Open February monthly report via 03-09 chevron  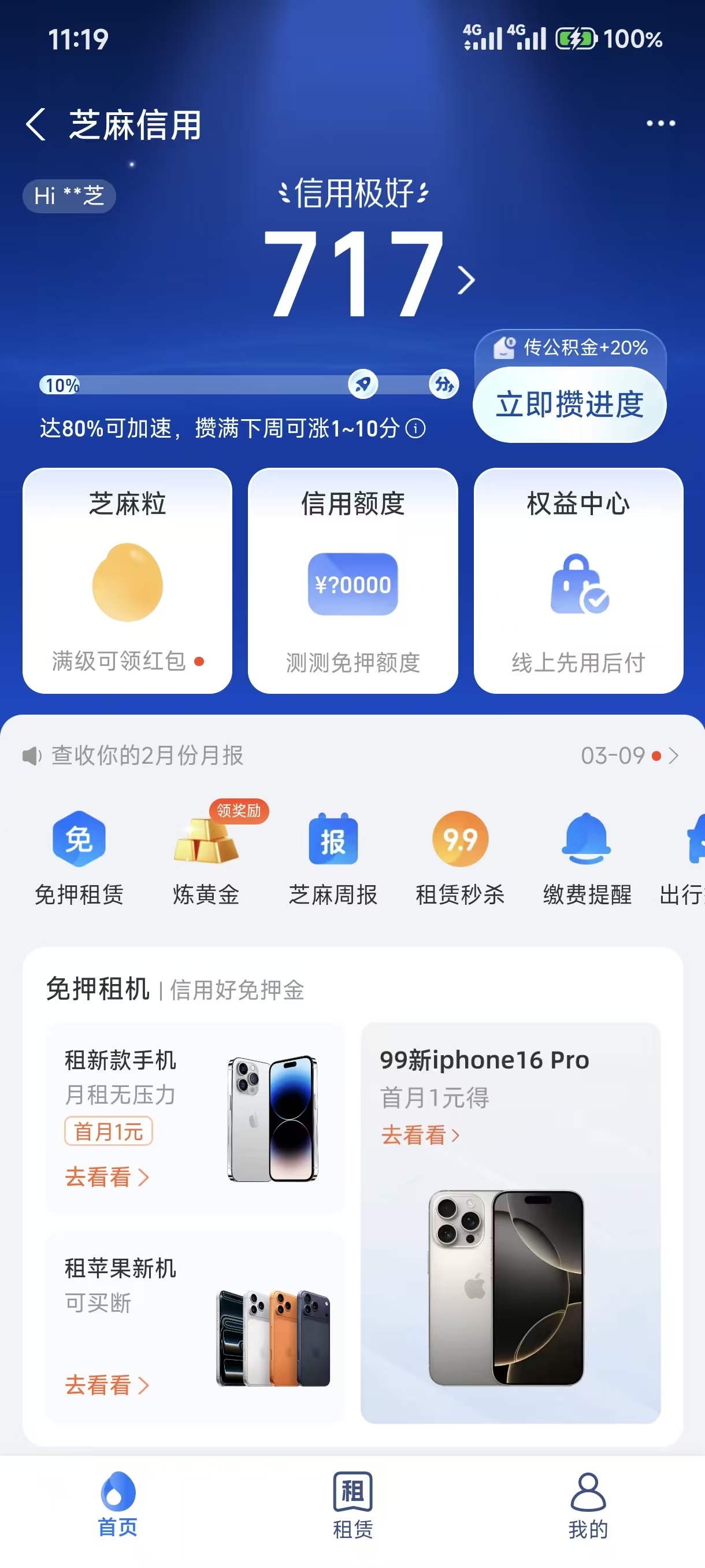[674, 757]
